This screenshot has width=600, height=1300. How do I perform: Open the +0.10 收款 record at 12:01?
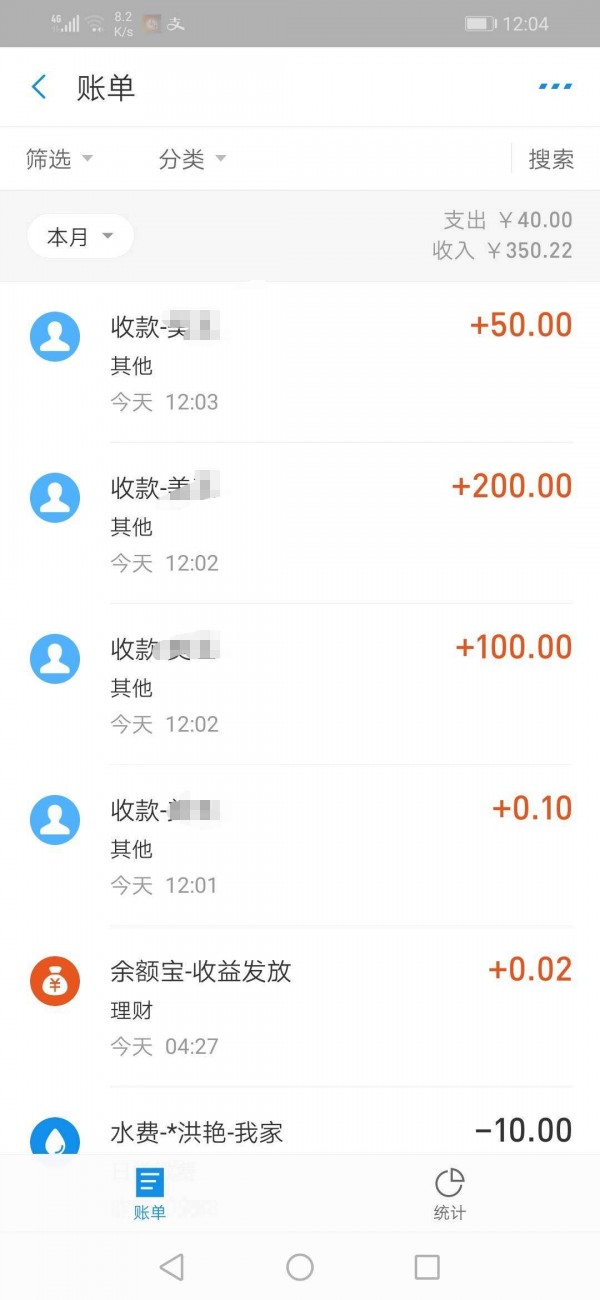300,845
